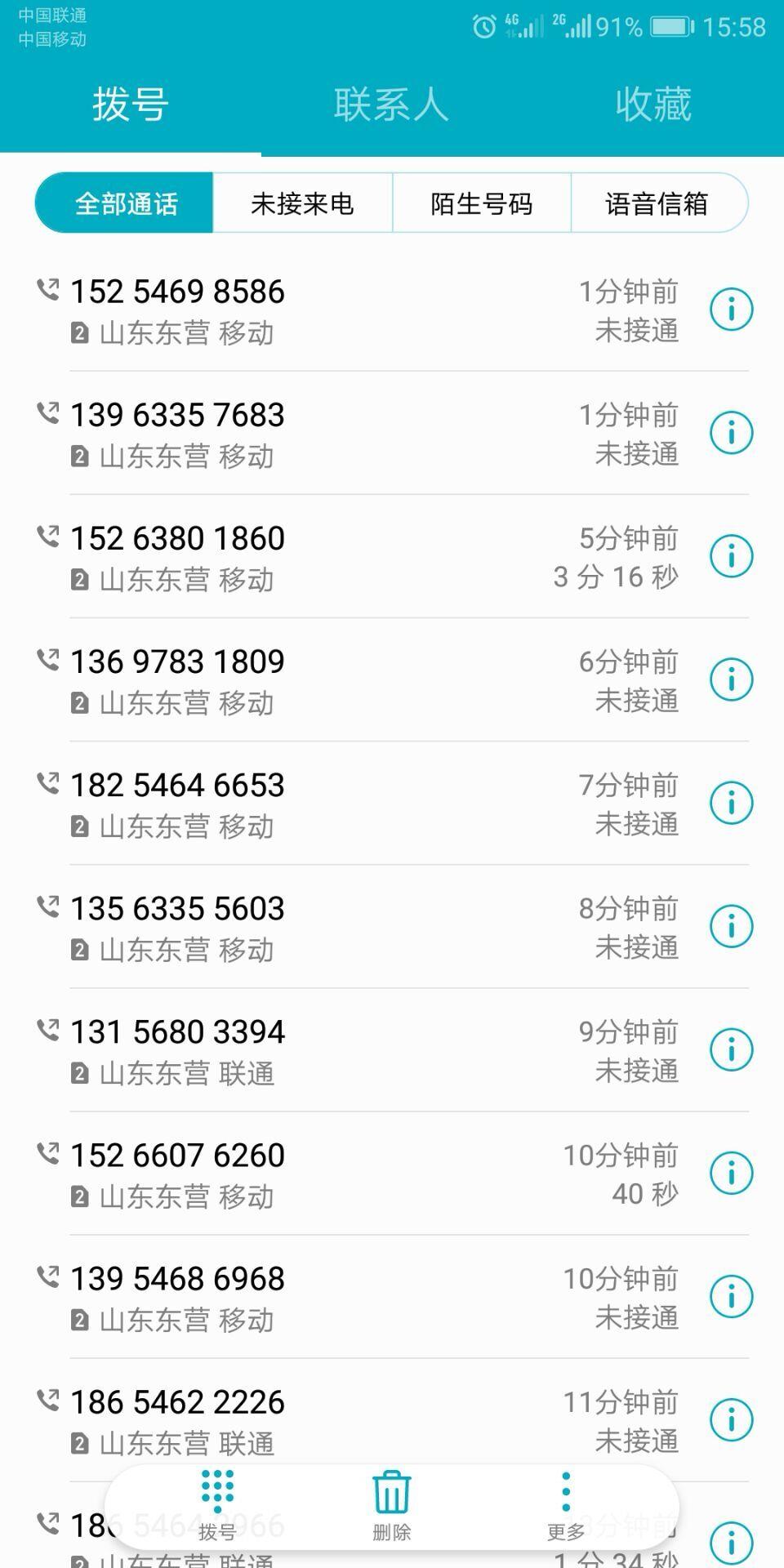This screenshot has width=784, height=1568.
Task: Tap 删除 to delete call records
Action: [x=392, y=1505]
